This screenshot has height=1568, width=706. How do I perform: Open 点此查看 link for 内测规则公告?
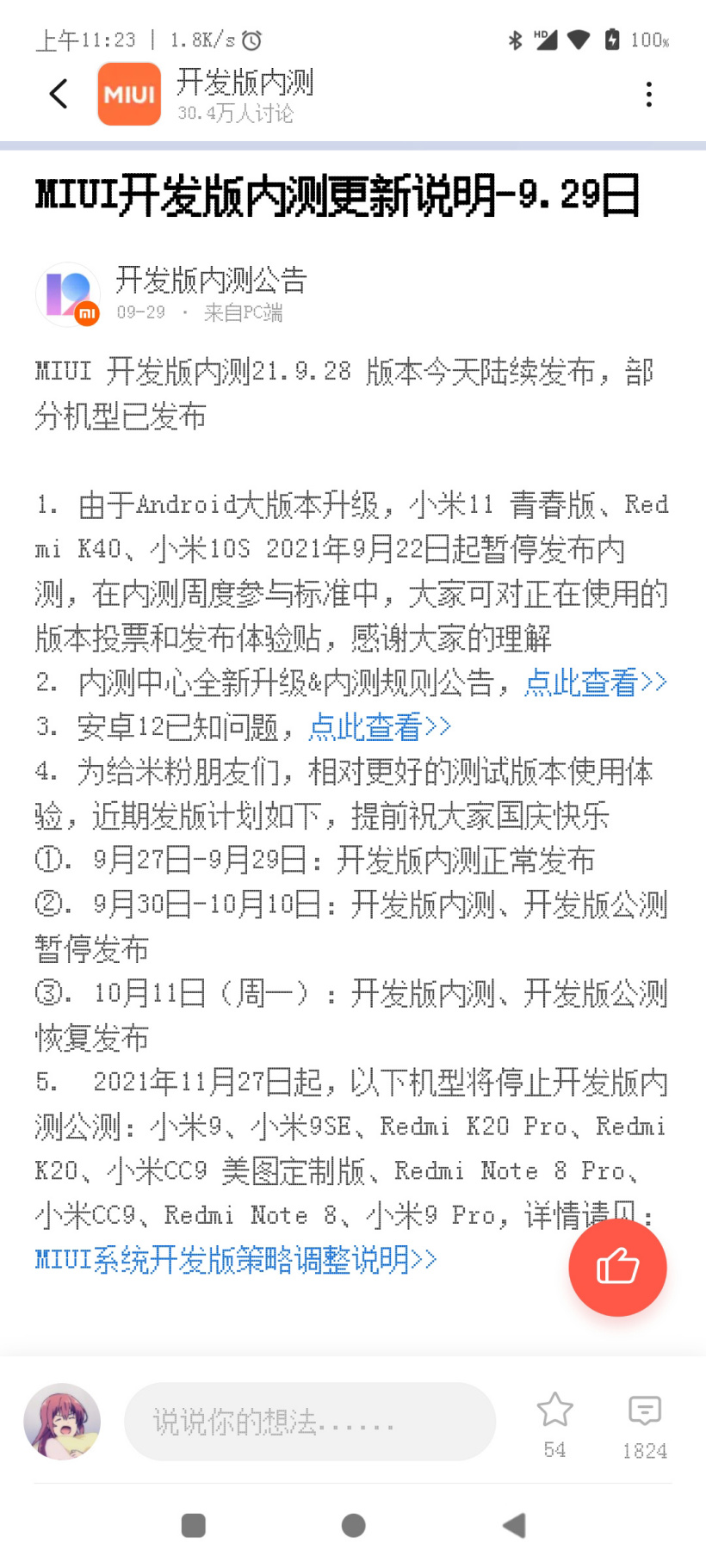[x=595, y=682]
